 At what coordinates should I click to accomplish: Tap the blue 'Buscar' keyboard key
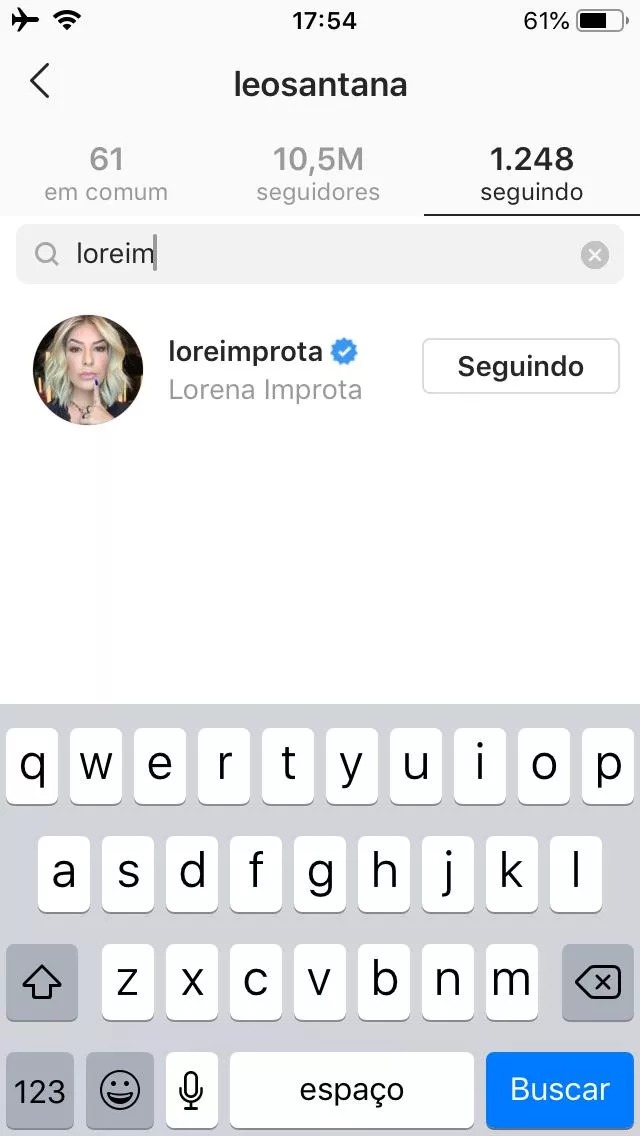point(559,1089)
